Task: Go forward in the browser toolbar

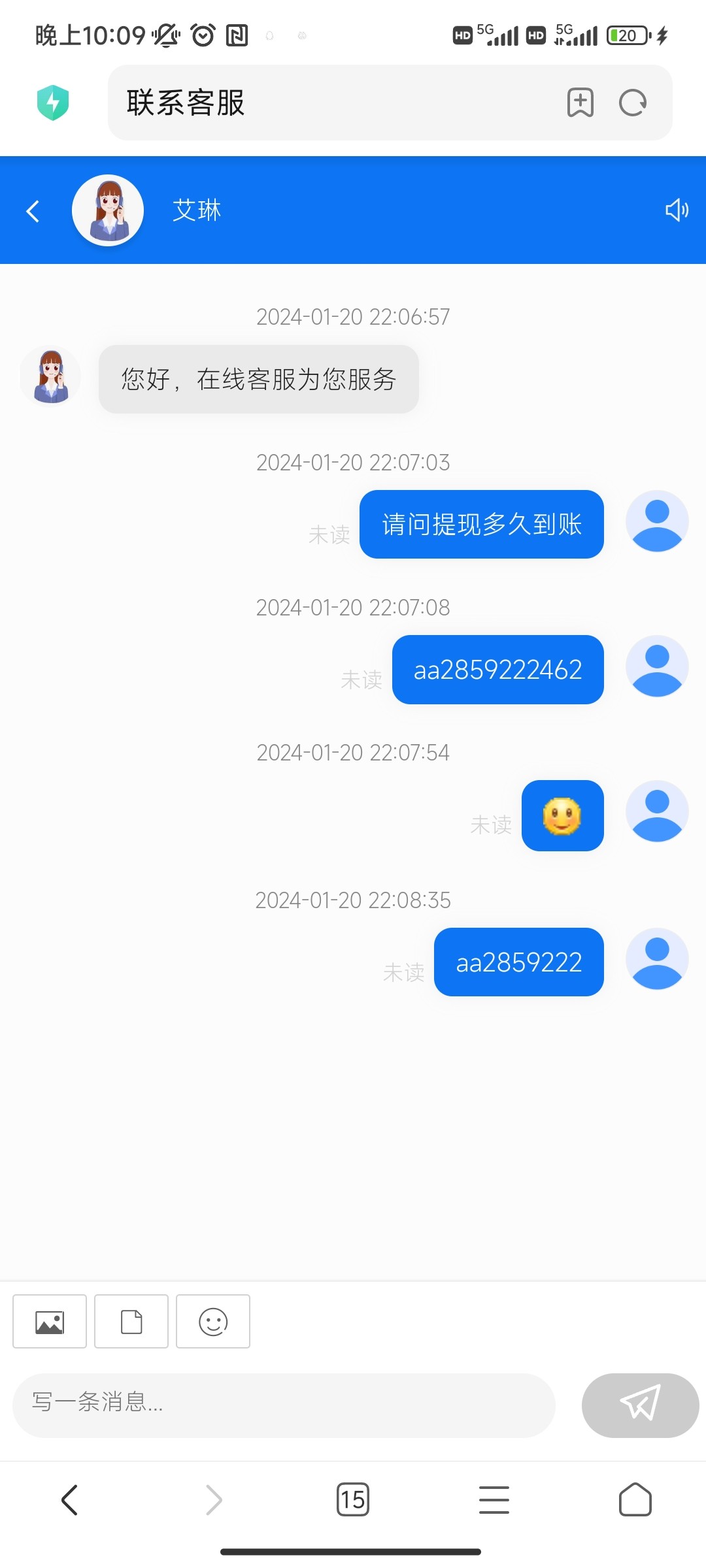Action: point(214,1499)
